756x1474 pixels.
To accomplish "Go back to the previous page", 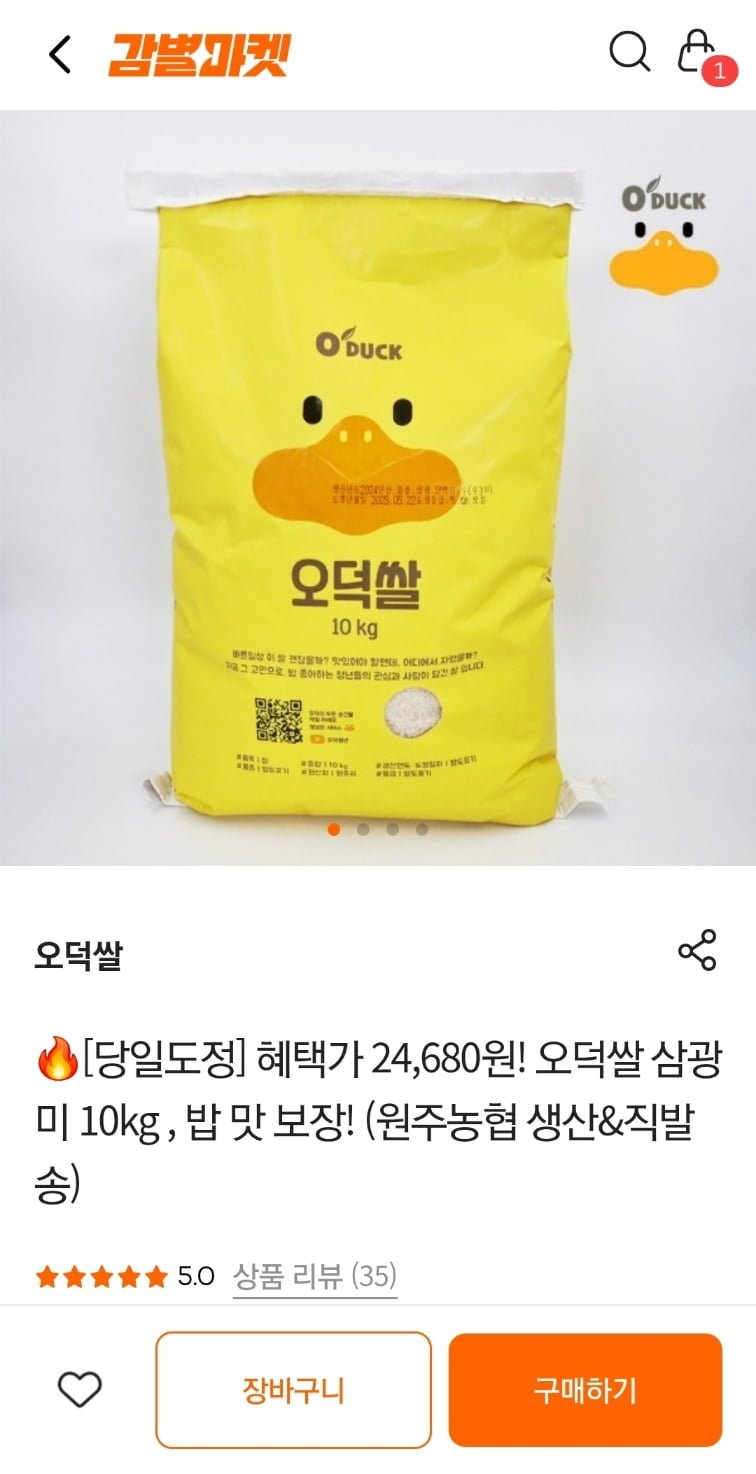I will coord(60,54).
